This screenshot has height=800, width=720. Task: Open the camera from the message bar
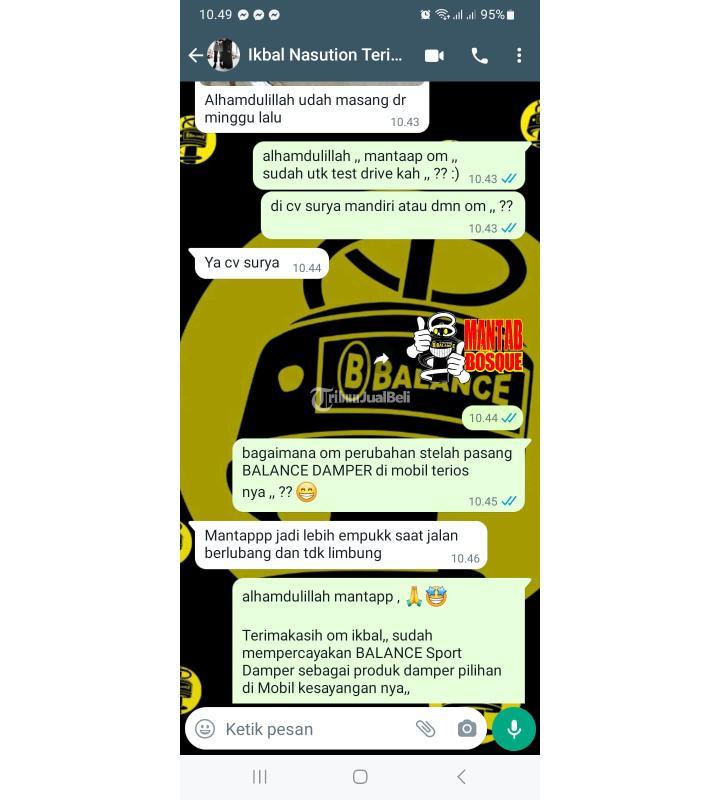click(x=466, y=729)
